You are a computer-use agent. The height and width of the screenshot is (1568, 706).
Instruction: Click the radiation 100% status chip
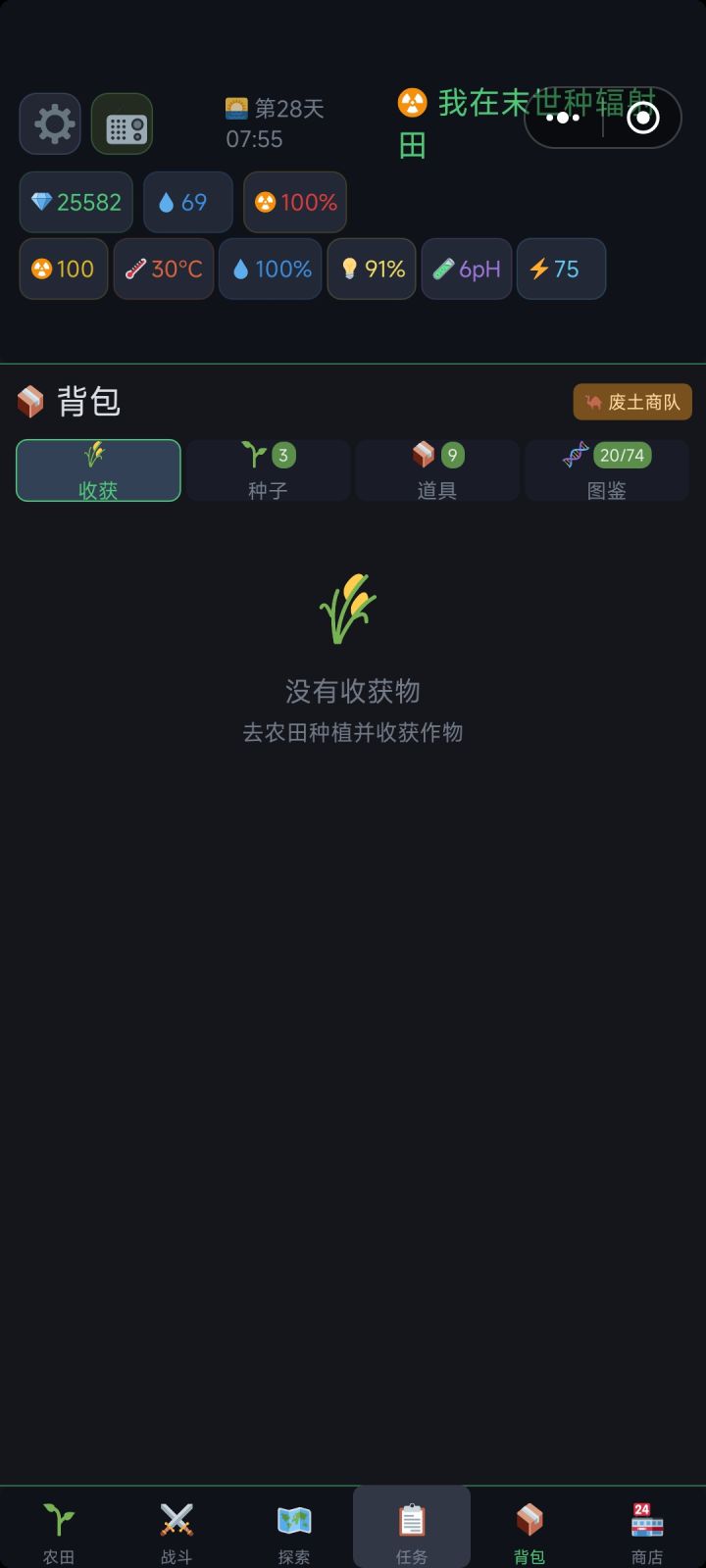(294, 203)
